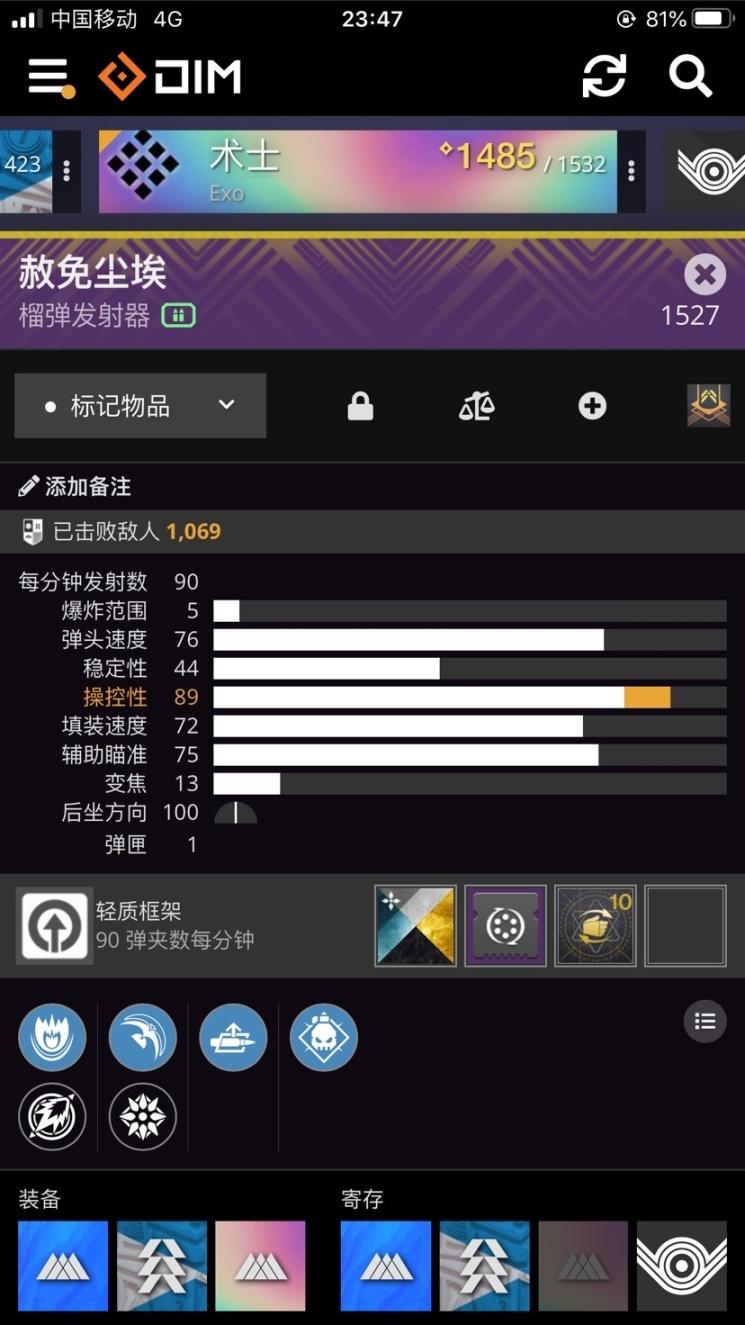The width and height of the screenshot is (745, 1325).
Task: Open the hamburger menu
Action: coord(48,77)
